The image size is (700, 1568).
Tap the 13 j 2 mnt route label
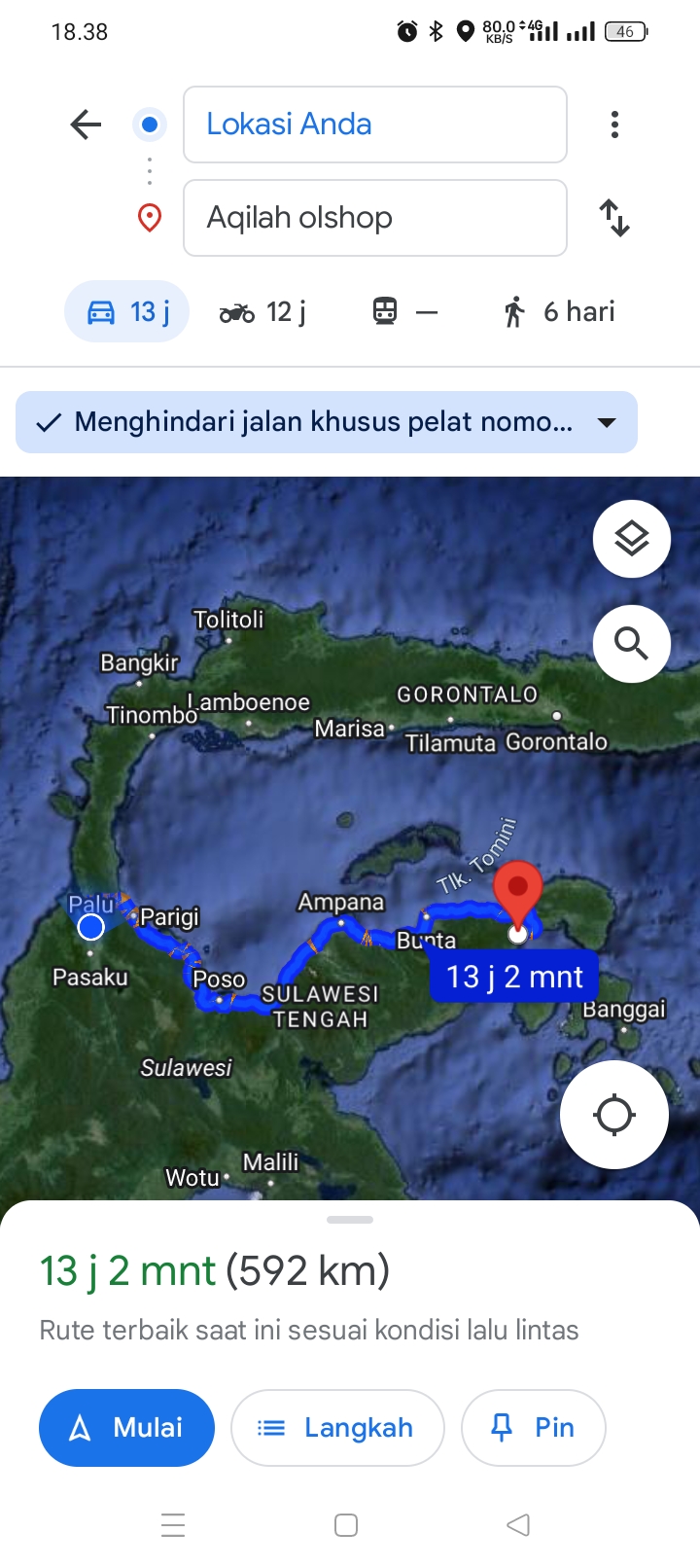coord(514,977)
